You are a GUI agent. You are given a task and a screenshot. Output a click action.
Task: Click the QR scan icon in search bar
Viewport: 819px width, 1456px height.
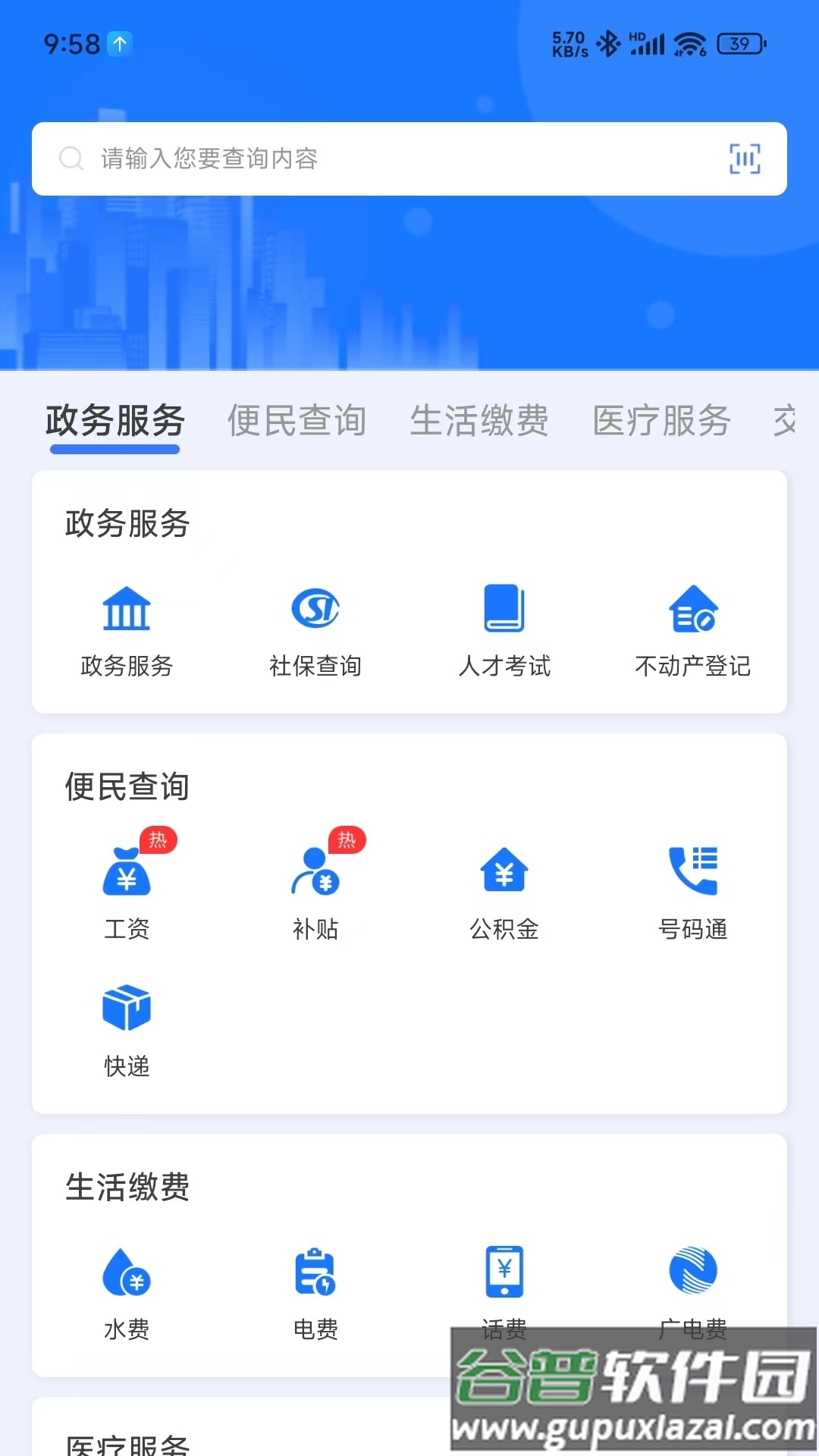point(746,159)
